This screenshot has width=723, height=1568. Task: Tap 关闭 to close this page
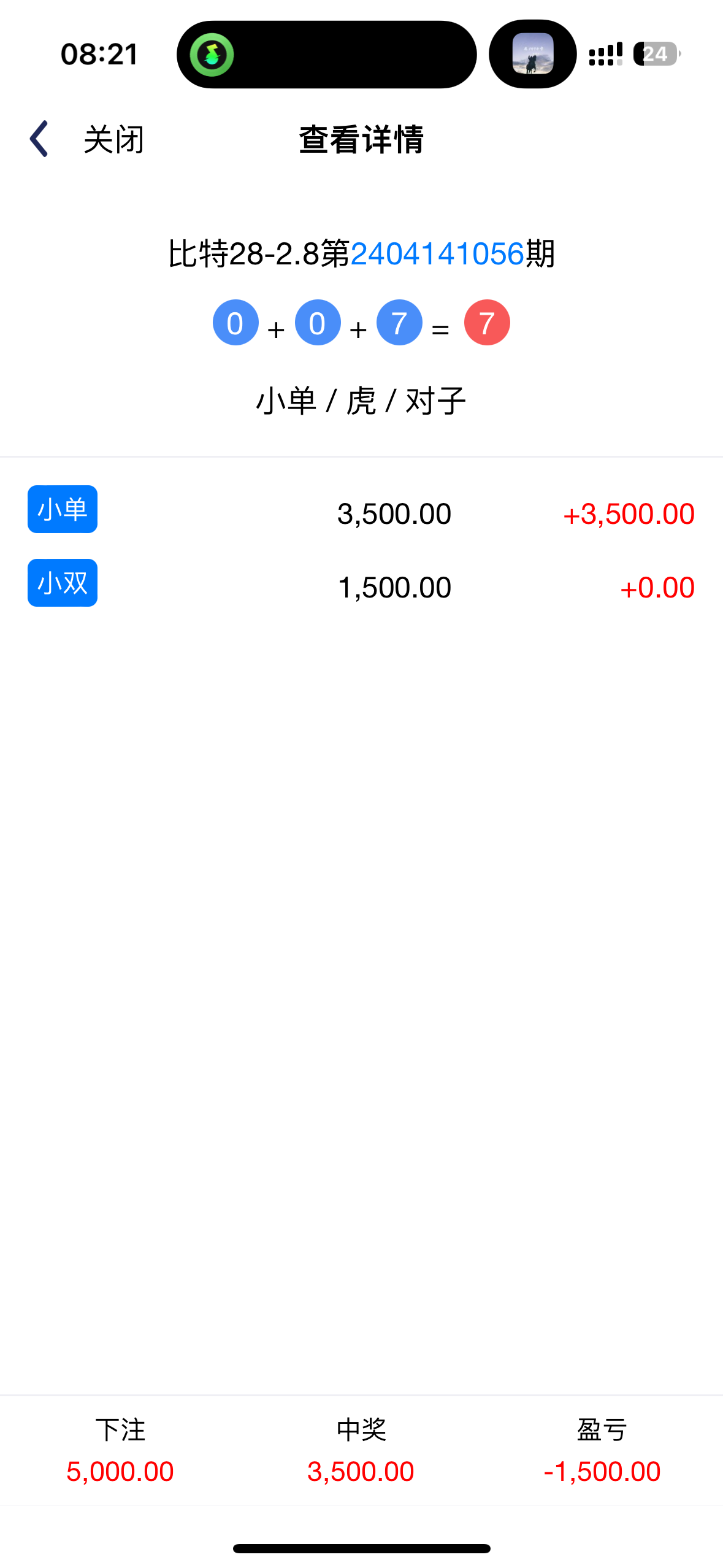(114, 140)
